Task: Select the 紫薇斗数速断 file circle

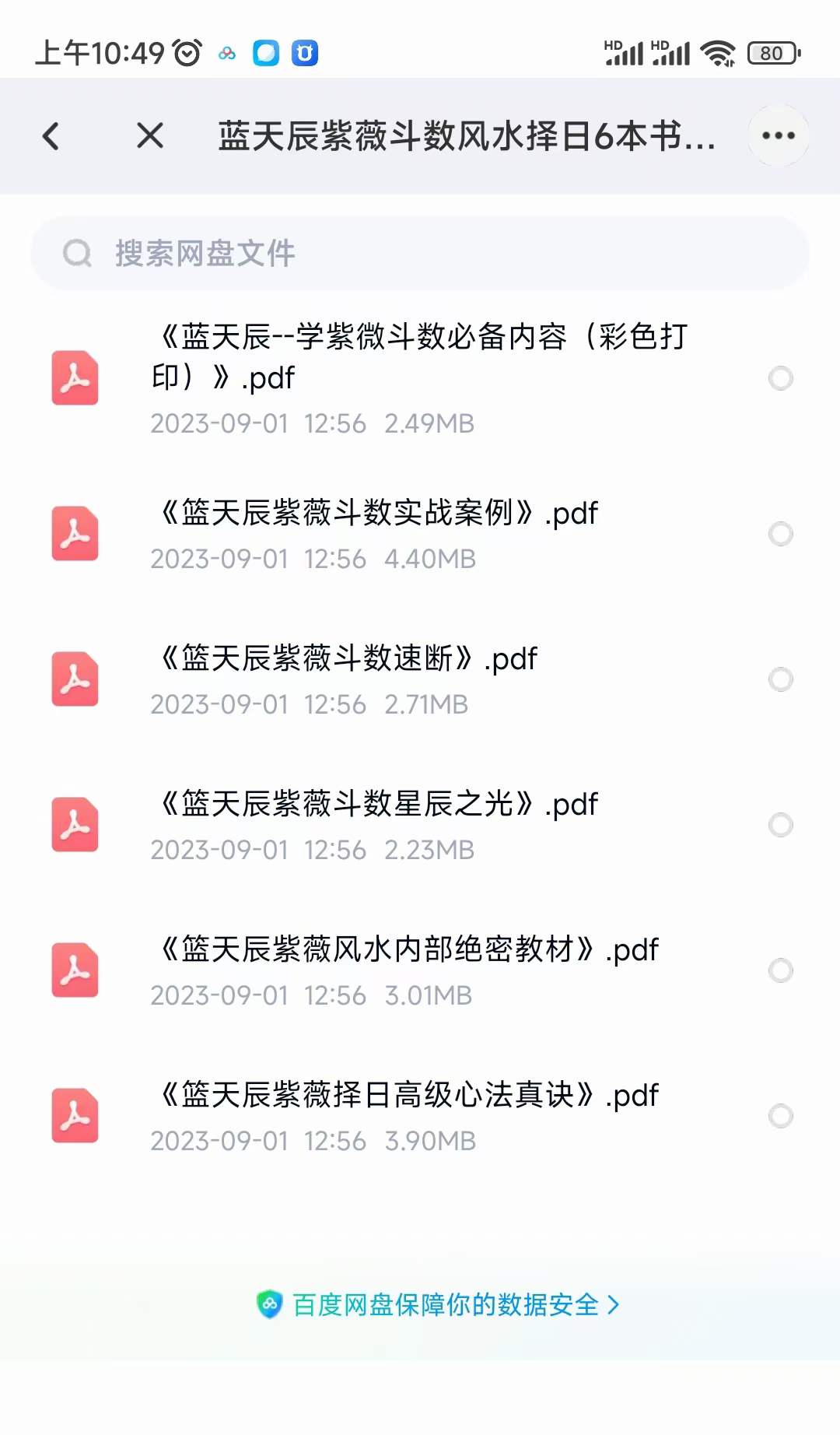Action: click(780, 679)
